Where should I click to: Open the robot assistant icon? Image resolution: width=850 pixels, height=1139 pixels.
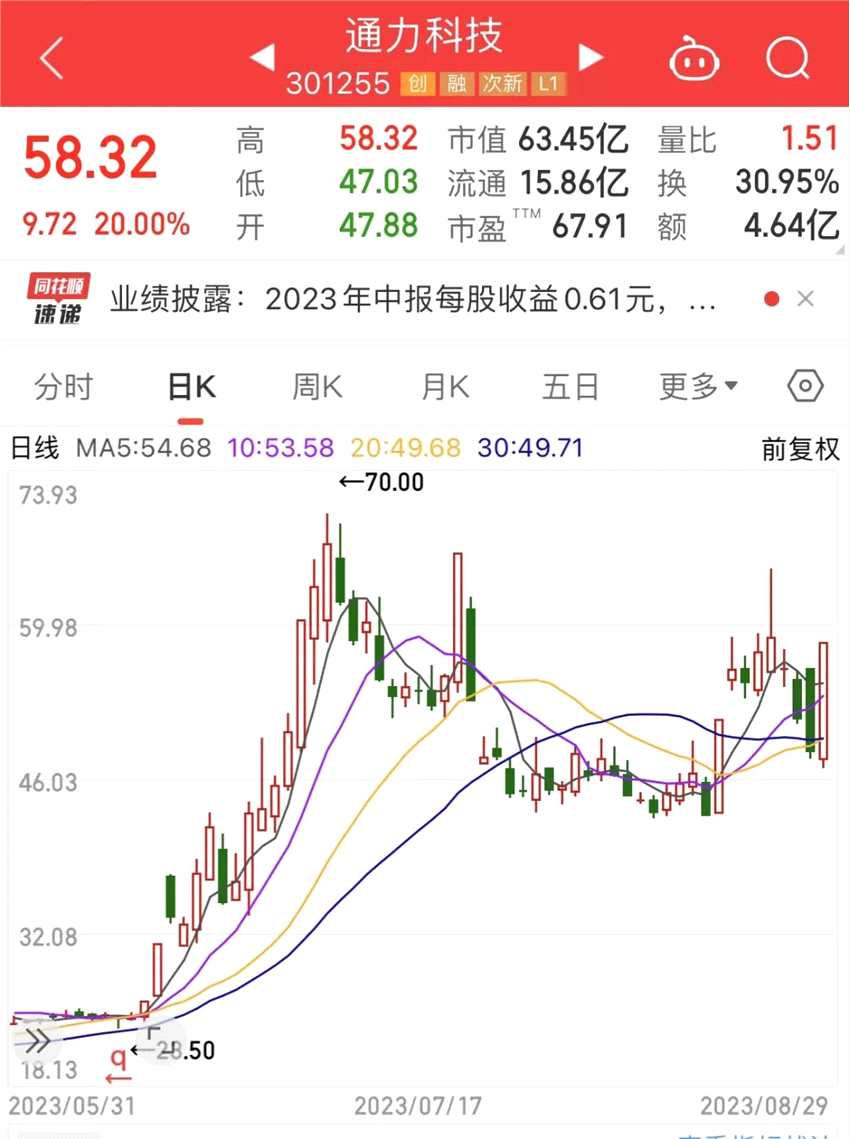point(694,58)
